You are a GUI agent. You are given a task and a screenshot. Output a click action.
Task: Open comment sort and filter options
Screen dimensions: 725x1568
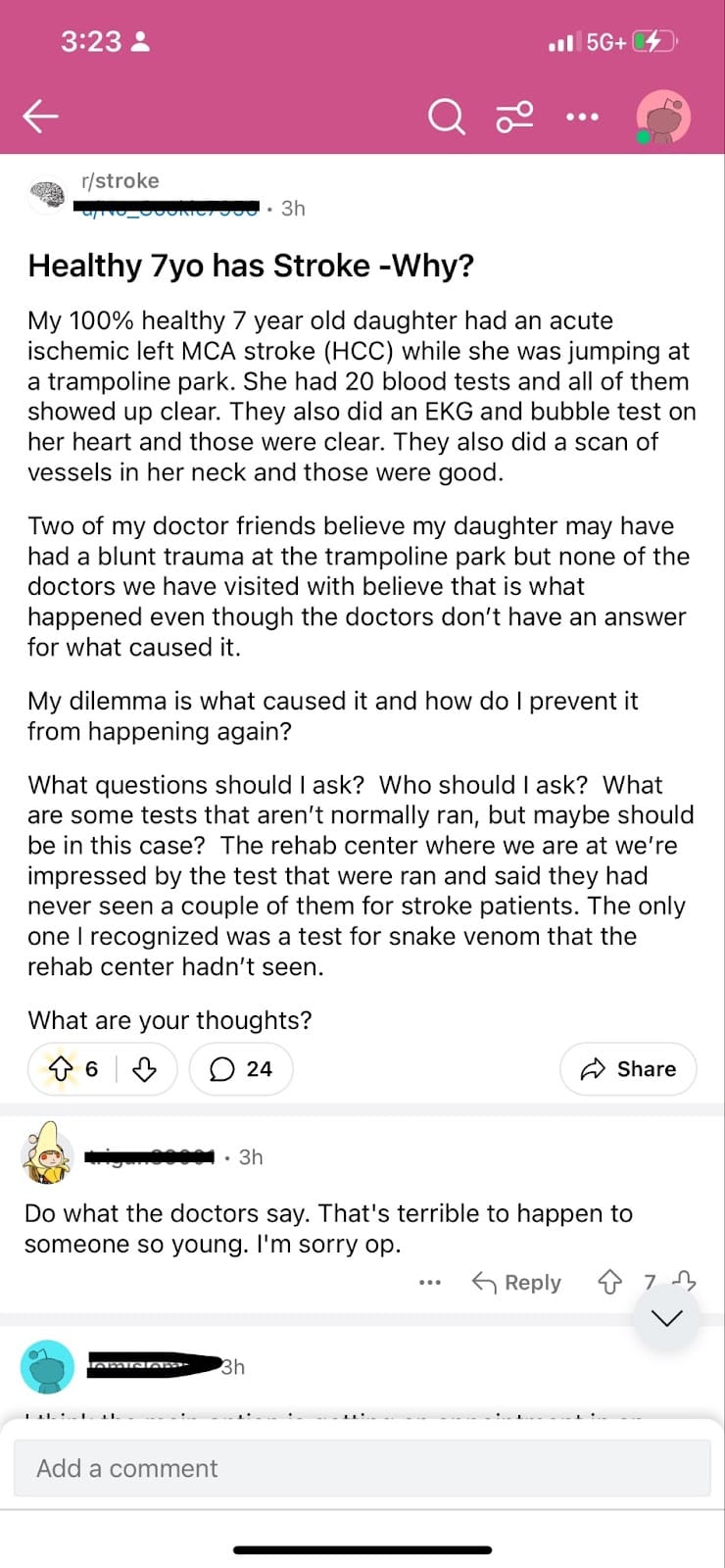514,117
